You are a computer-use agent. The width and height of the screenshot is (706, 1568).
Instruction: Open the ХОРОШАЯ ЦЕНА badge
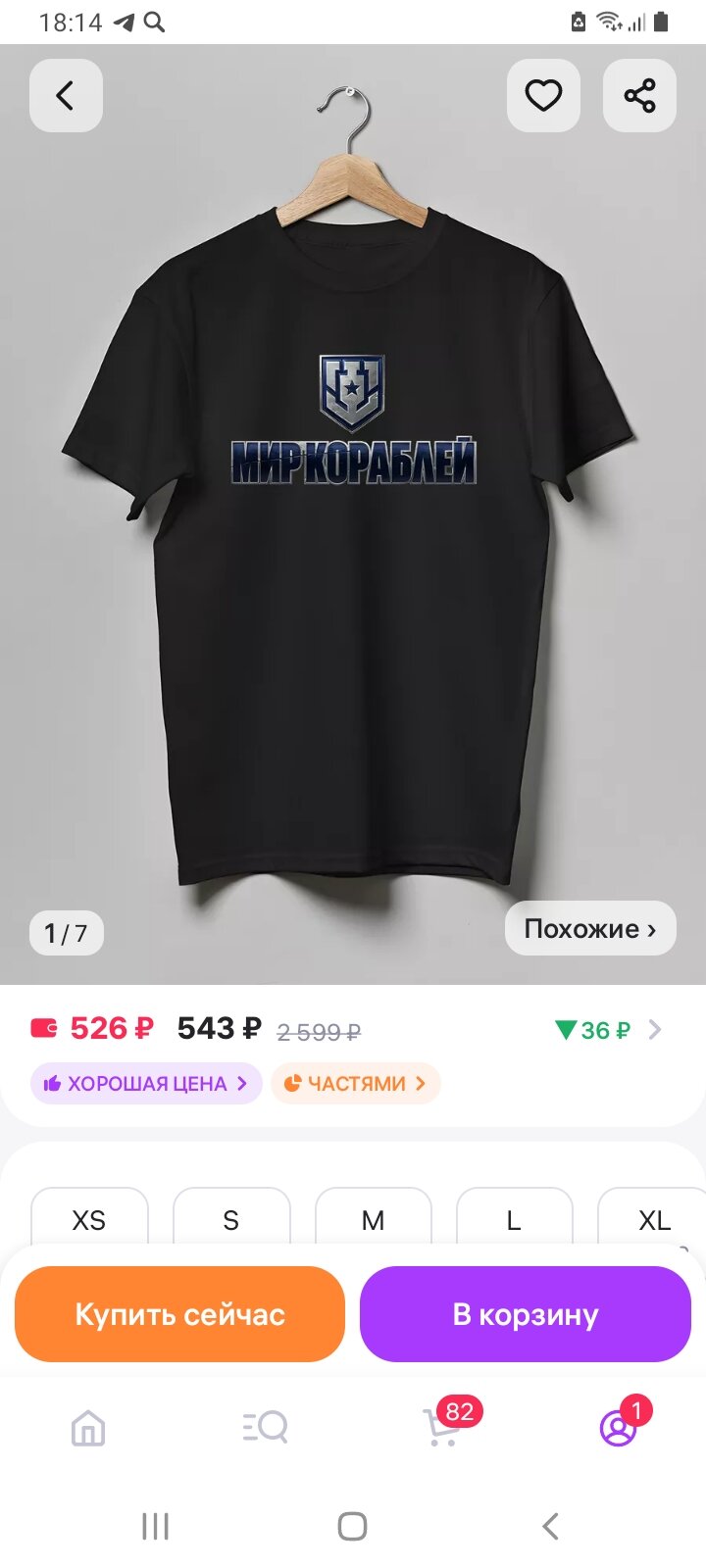[x=146, y=1083]
